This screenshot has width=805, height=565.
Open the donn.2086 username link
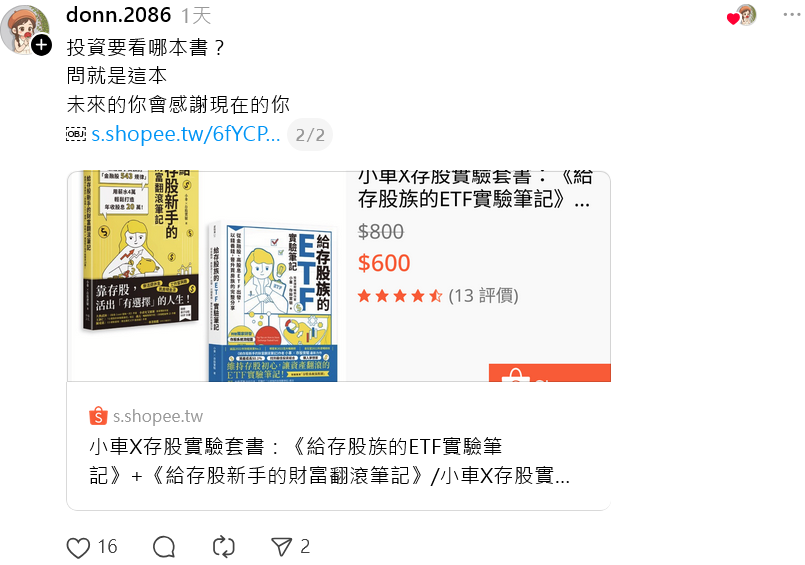click(x=118, y=15)
